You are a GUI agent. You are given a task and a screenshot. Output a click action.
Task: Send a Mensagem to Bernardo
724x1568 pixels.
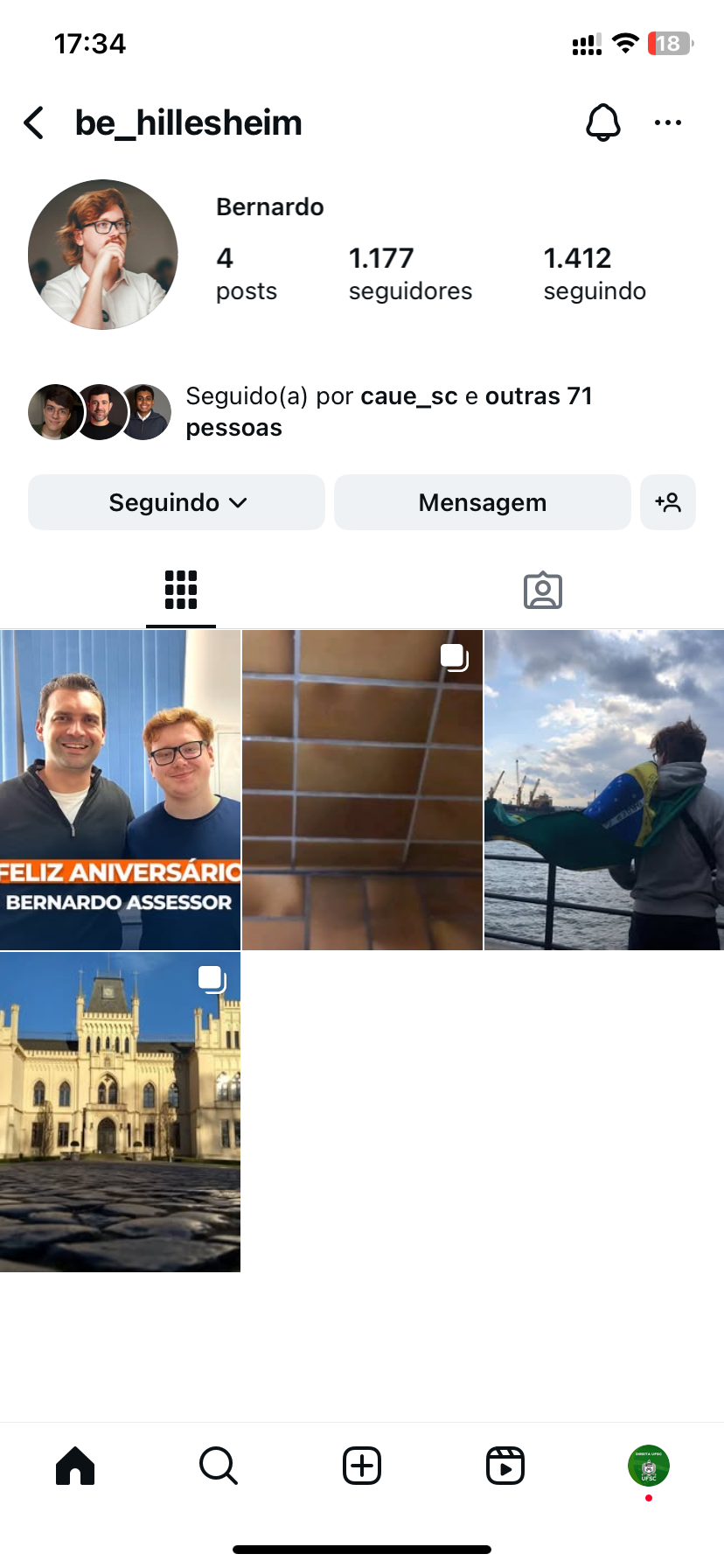(482, 502)
